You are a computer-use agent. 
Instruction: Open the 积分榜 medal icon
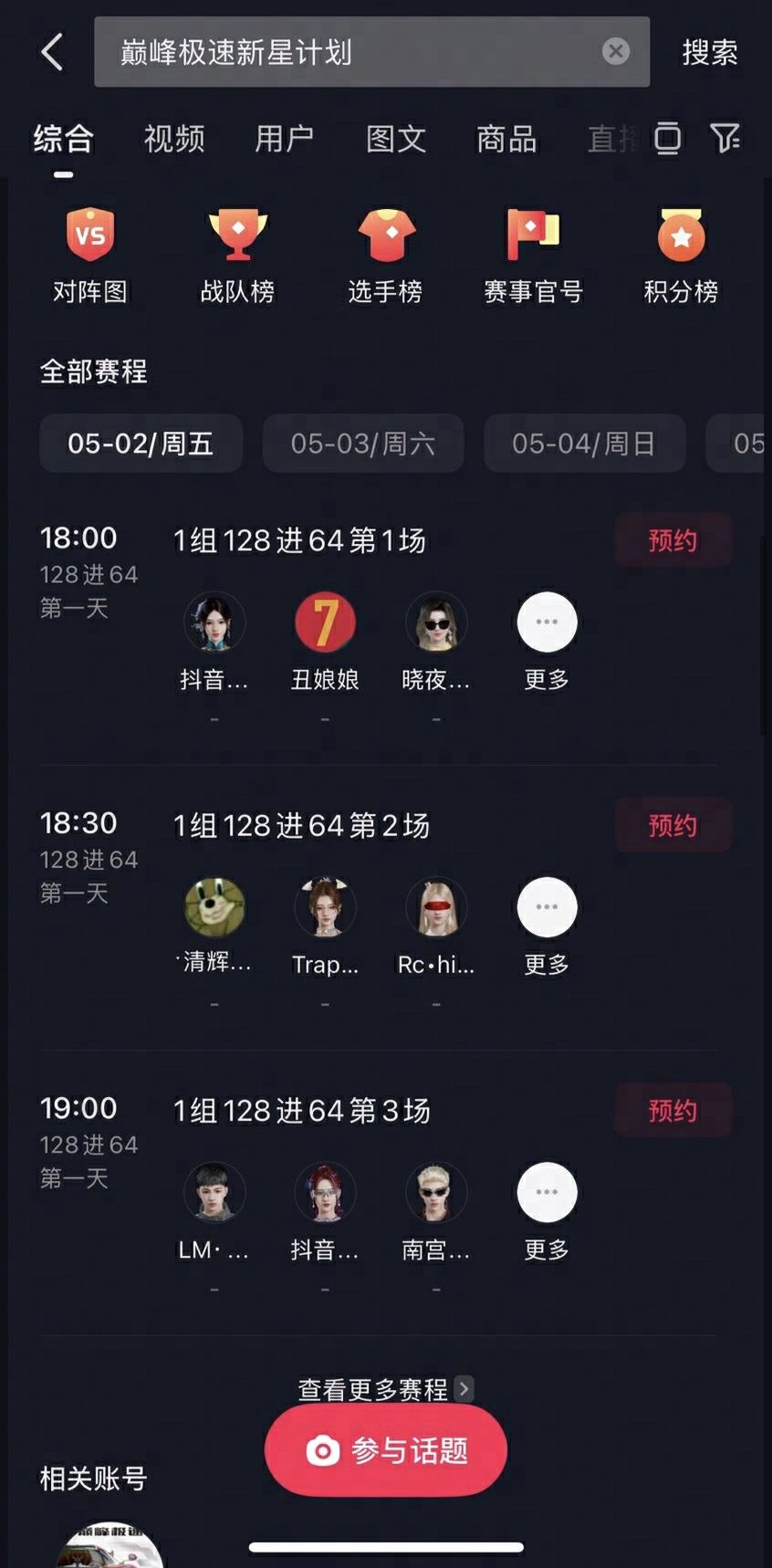coord(681,237)
